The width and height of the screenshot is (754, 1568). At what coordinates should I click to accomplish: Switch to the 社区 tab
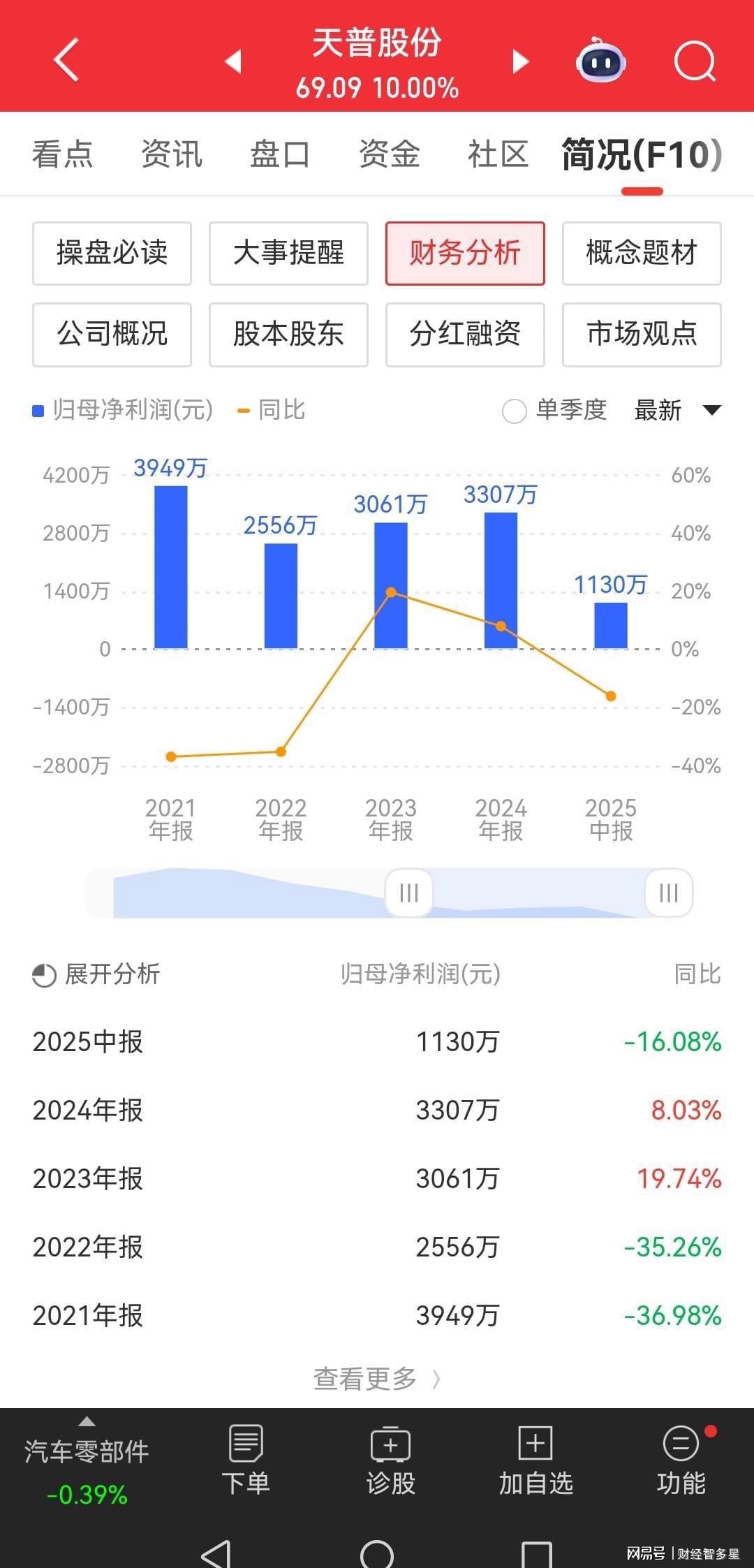click(498, 154)
